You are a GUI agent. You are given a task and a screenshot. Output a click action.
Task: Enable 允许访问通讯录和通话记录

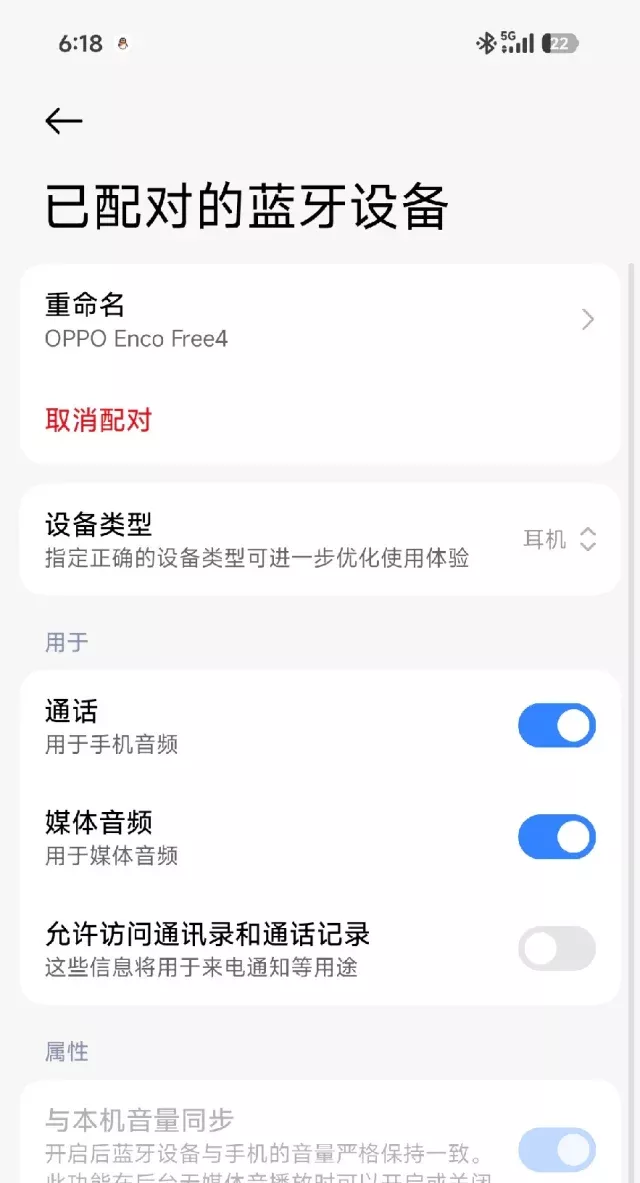pyautogui.click(x=556, y=949)
